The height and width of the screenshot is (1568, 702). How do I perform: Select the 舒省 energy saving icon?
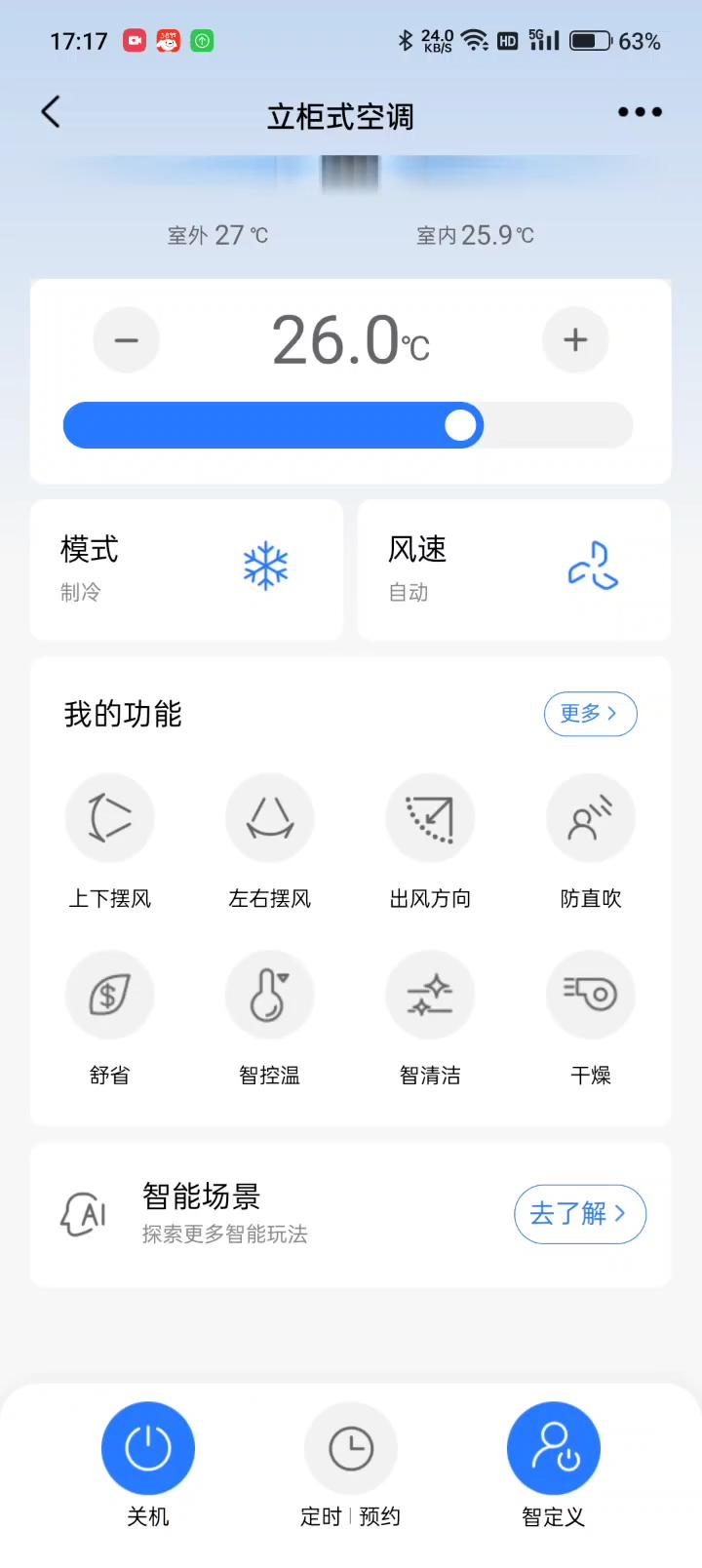click(109, 994)
